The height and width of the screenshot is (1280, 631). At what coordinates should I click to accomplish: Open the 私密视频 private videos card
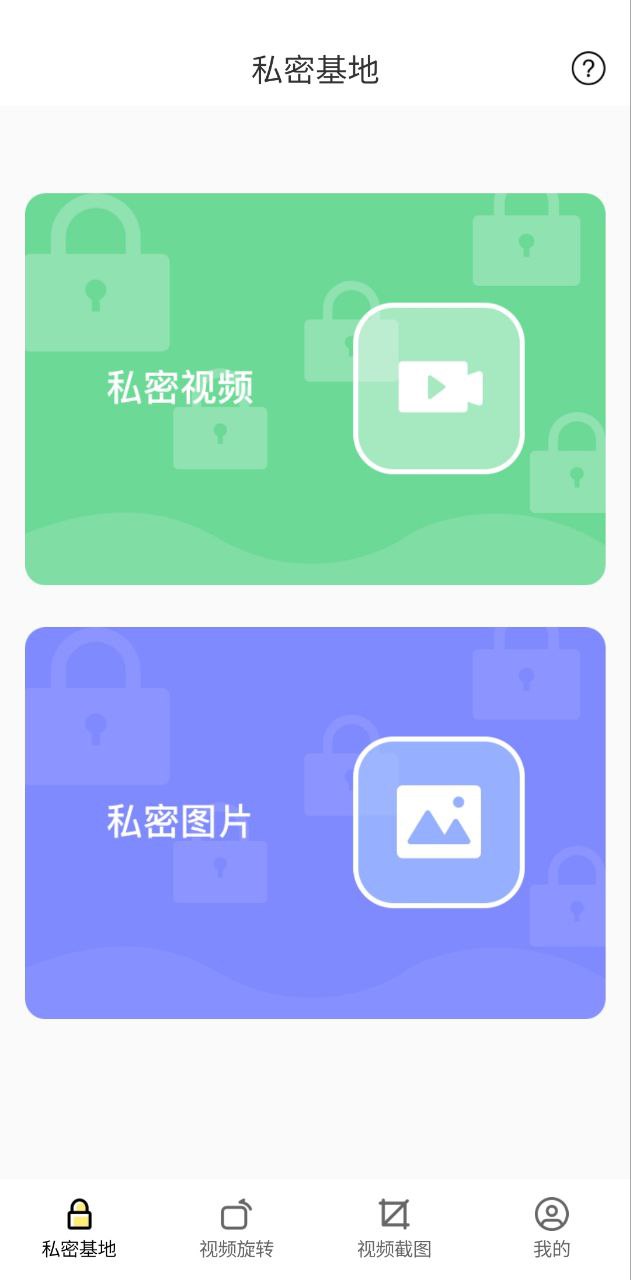tap(315, 389)
